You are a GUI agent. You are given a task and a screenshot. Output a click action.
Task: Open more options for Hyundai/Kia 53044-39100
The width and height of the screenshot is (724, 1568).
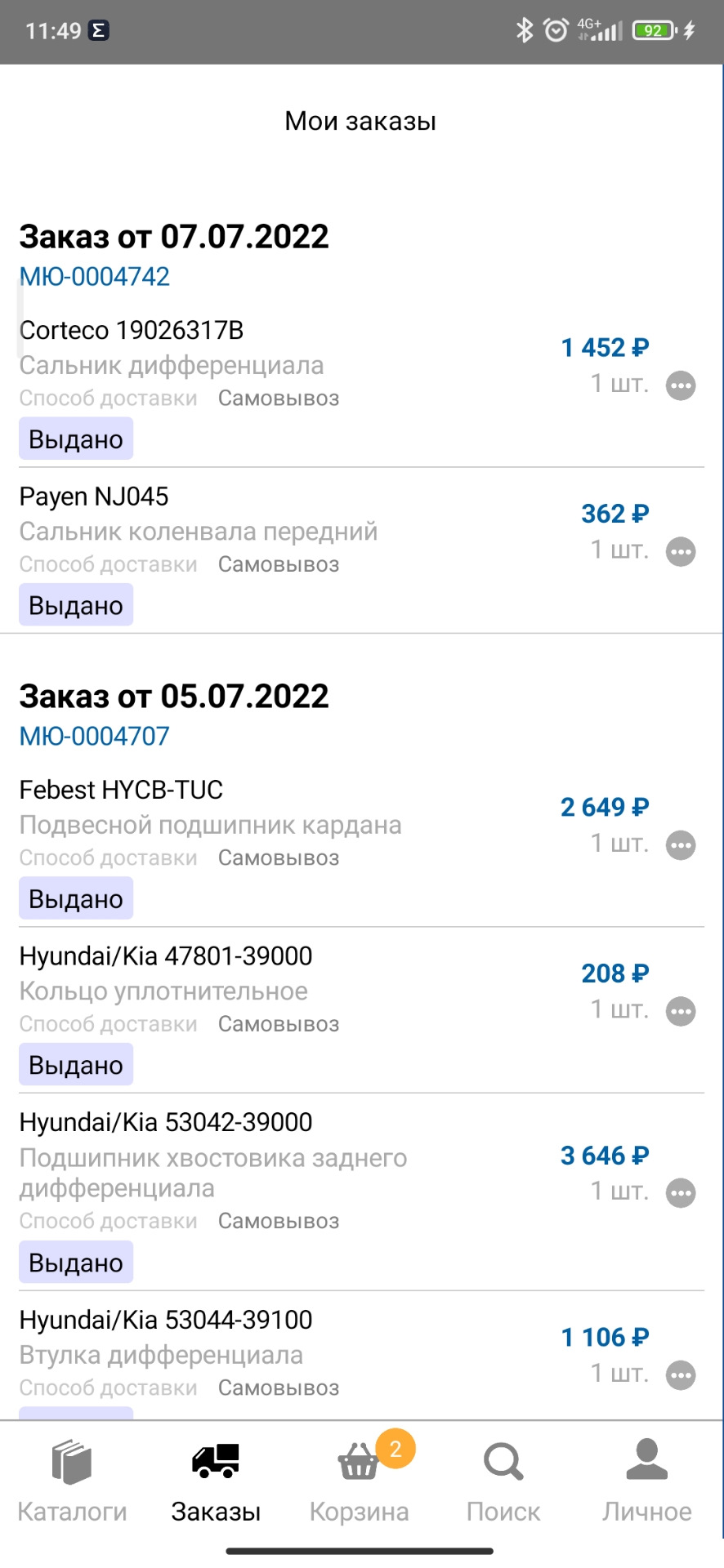[681, 1375]
